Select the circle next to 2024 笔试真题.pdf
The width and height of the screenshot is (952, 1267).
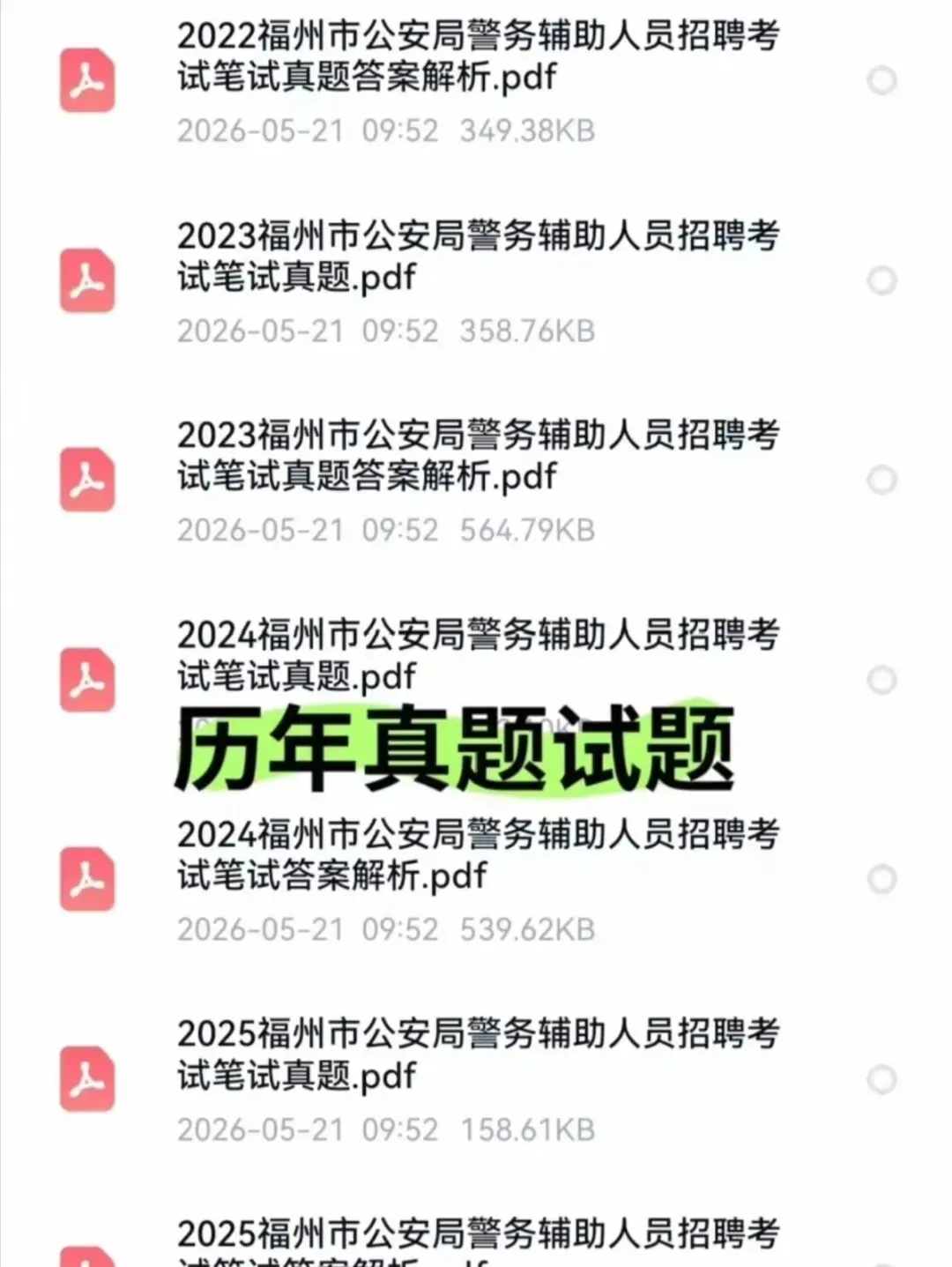tap(881, 680)
